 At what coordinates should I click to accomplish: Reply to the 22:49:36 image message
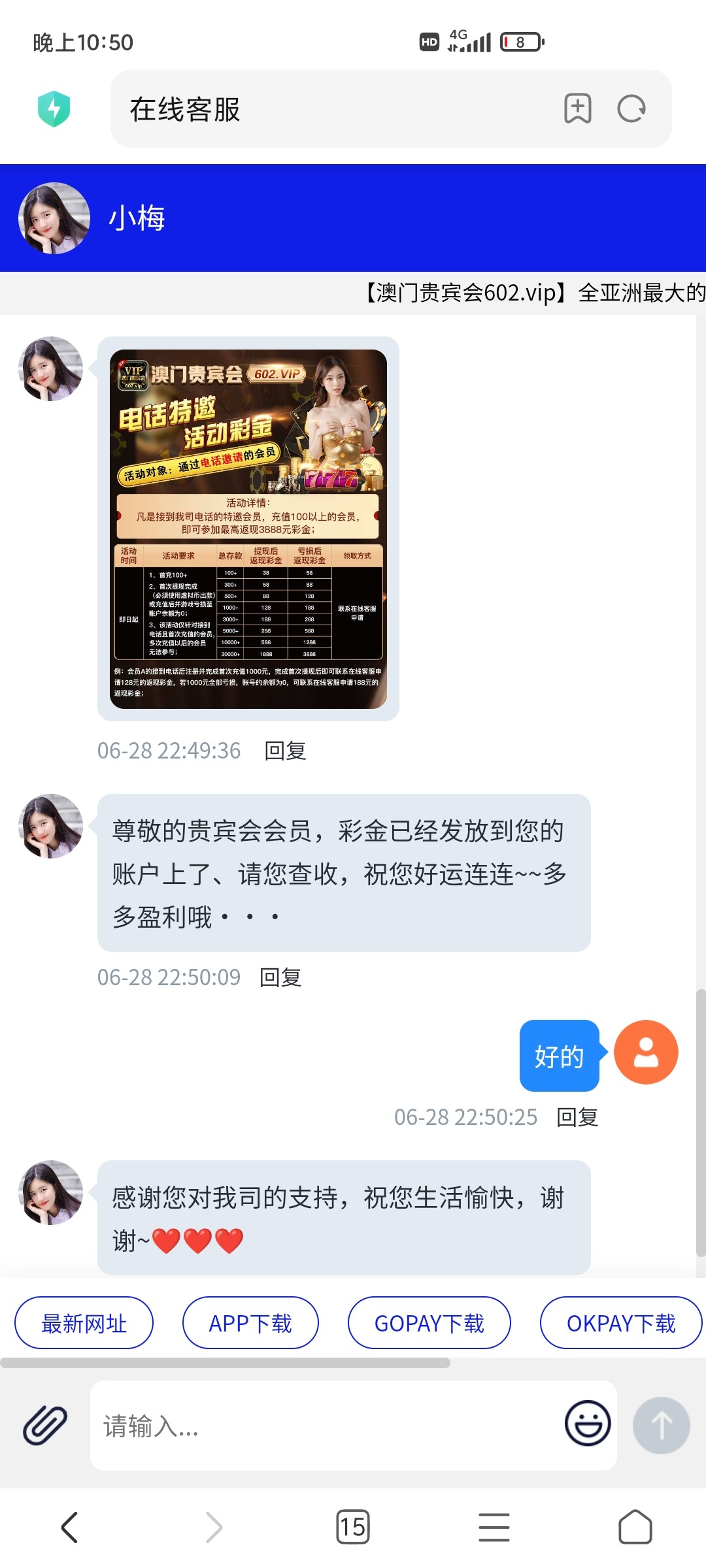285,751
